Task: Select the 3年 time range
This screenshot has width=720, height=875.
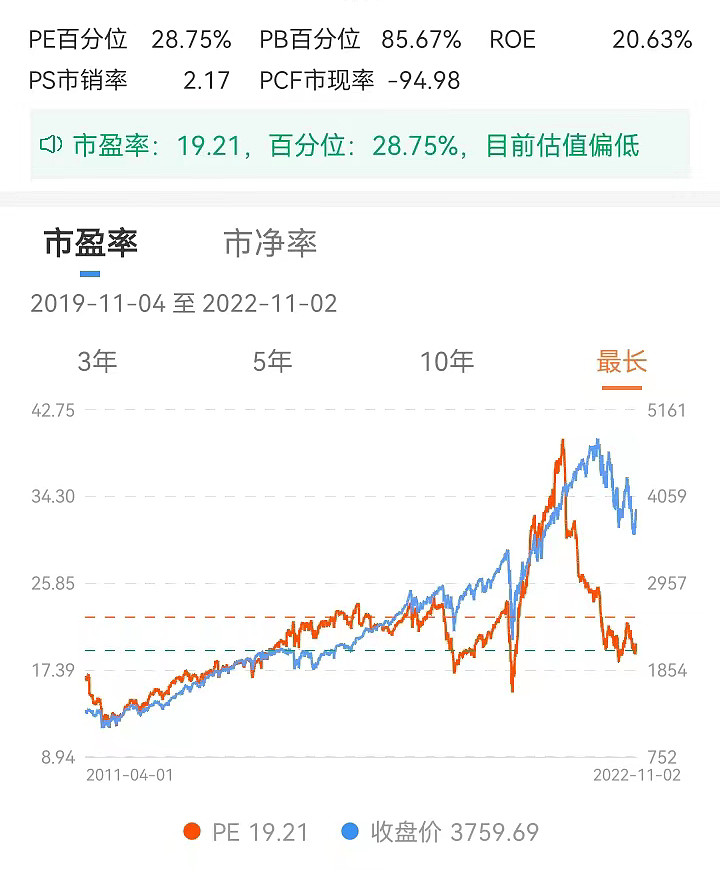Action: 97,362
